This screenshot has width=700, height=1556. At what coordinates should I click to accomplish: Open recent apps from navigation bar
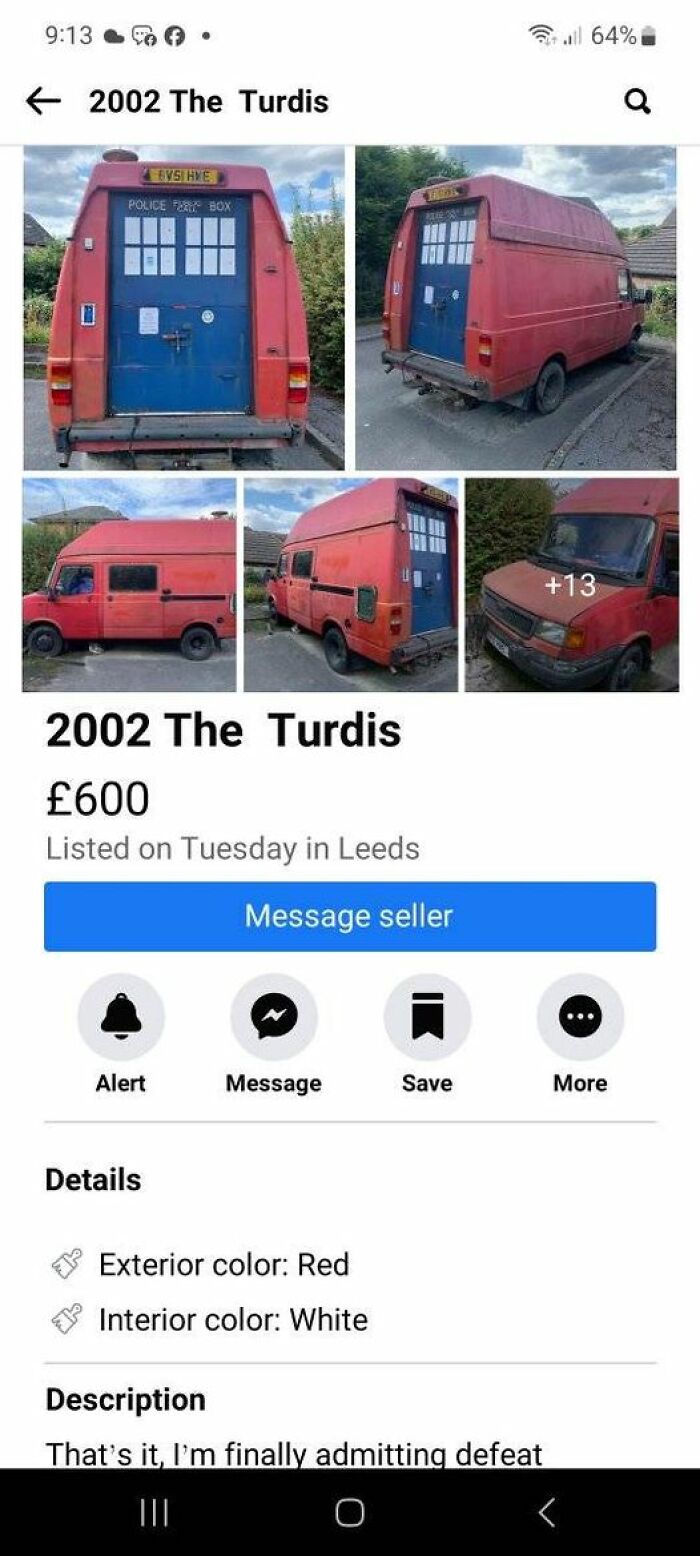pos(153,1513)
